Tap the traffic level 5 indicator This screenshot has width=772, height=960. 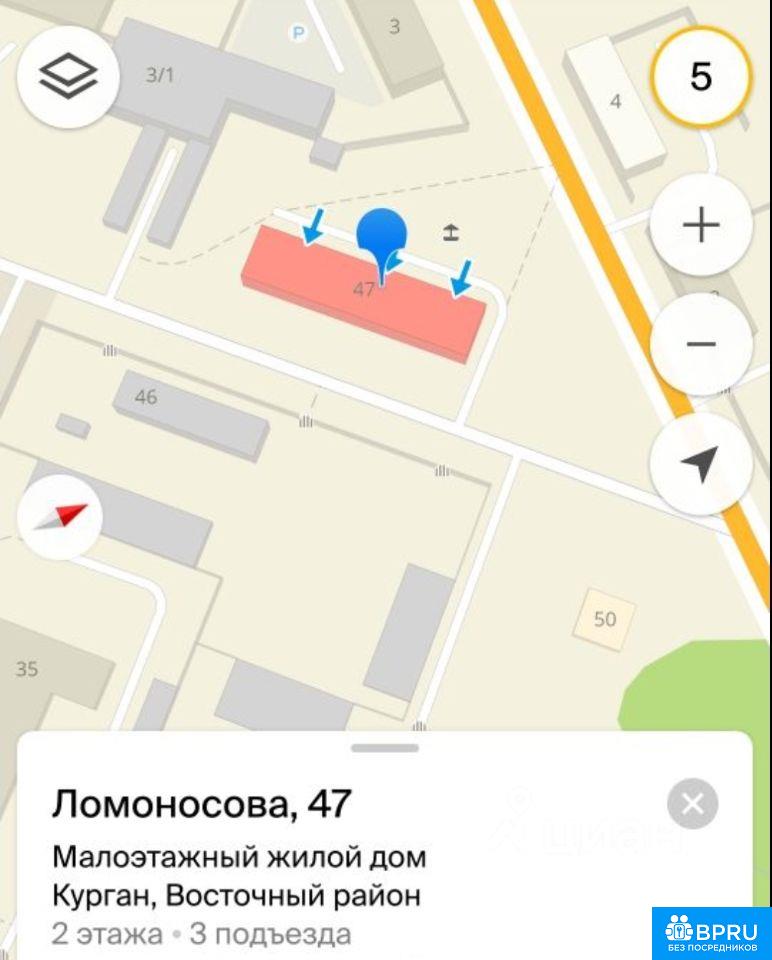click(x=701, y=76)
